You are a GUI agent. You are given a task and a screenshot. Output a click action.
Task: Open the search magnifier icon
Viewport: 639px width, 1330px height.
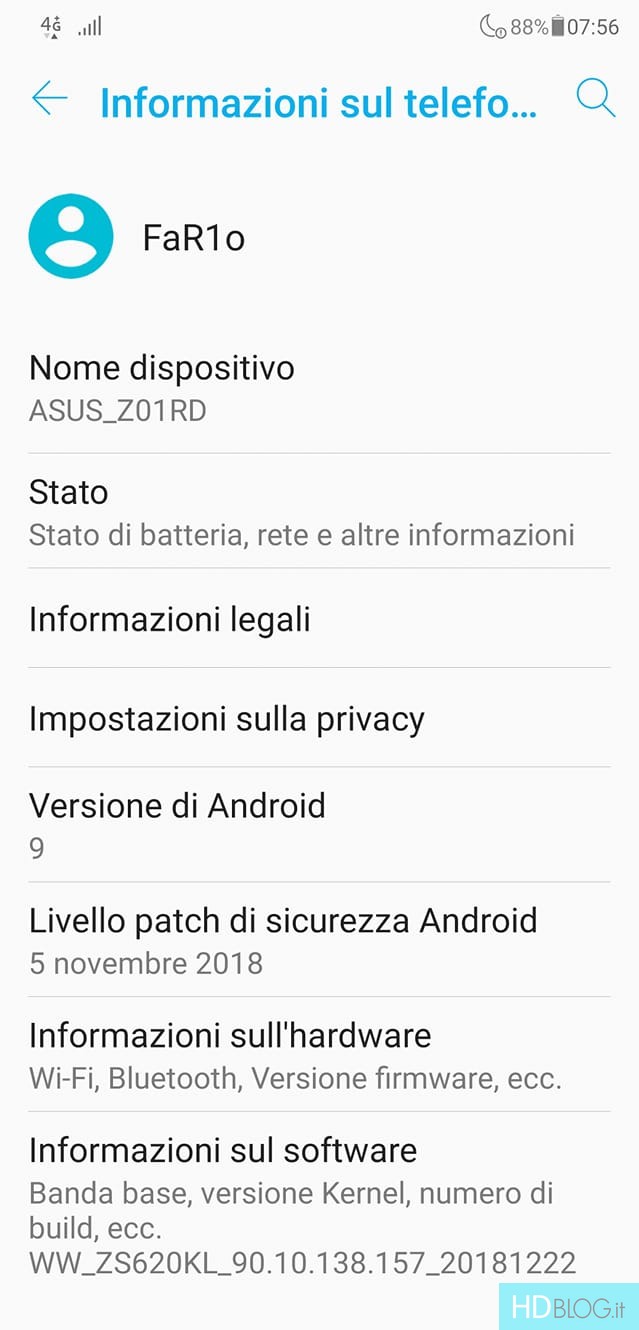[x=595, y=98]
